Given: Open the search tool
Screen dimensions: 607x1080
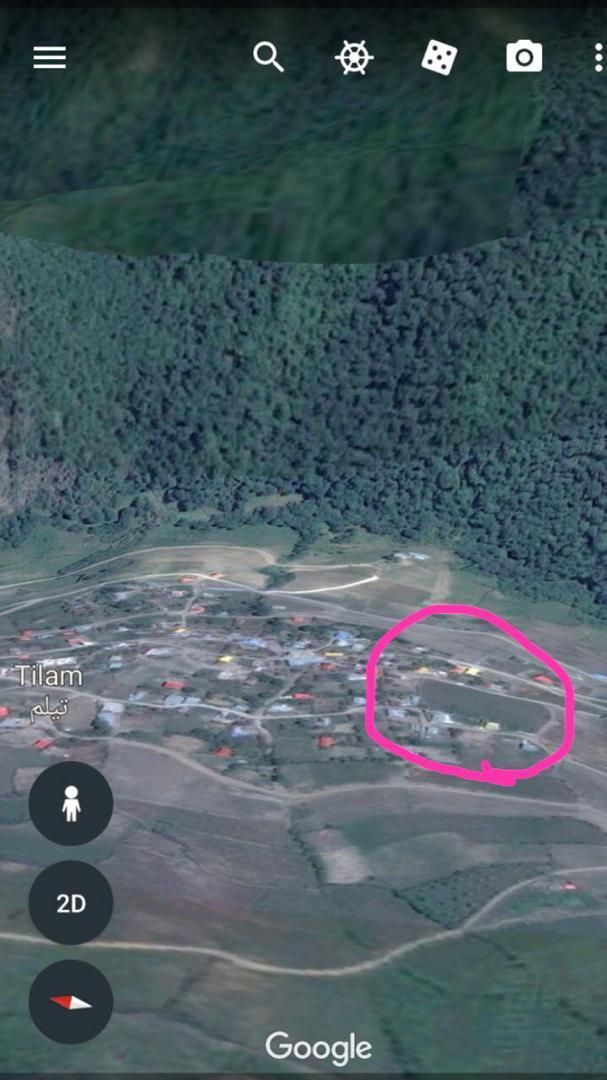Looking at the screenshot, I should point(268,57).
